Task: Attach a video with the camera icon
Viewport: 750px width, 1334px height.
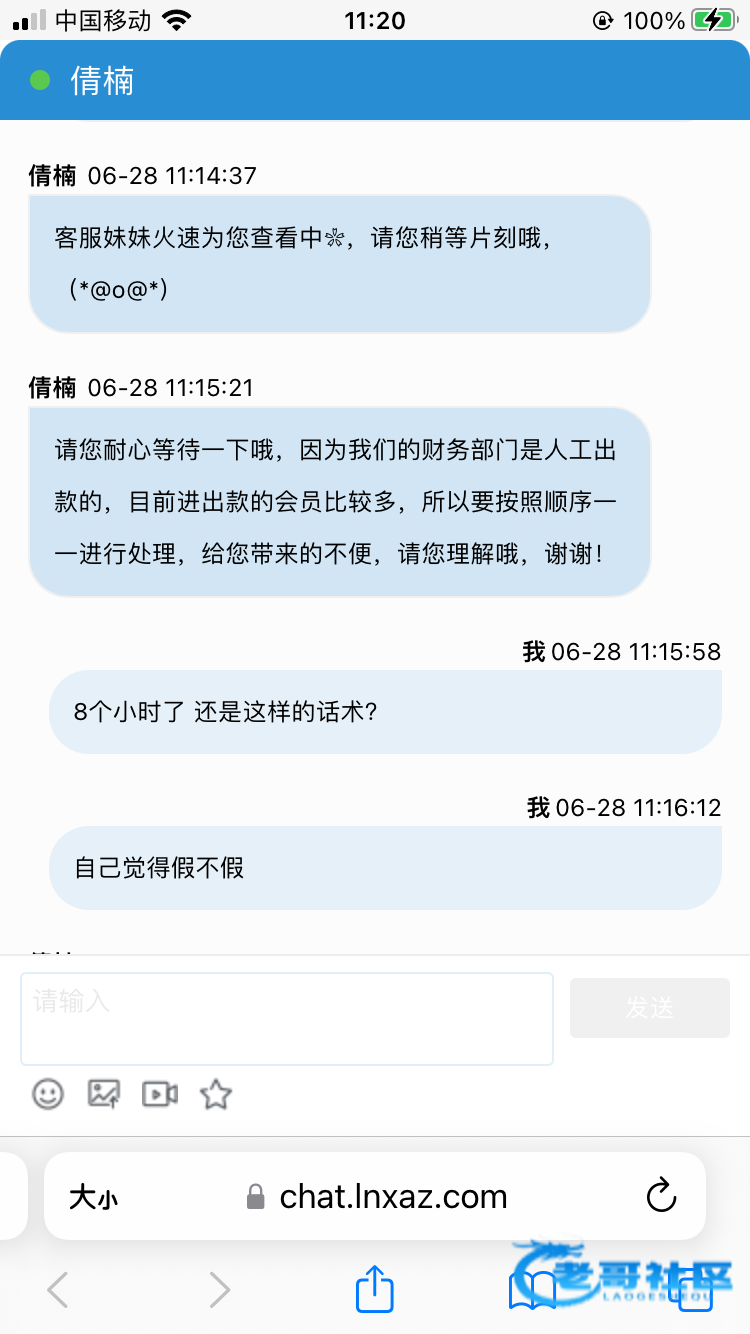Action: coord(160,1094)
